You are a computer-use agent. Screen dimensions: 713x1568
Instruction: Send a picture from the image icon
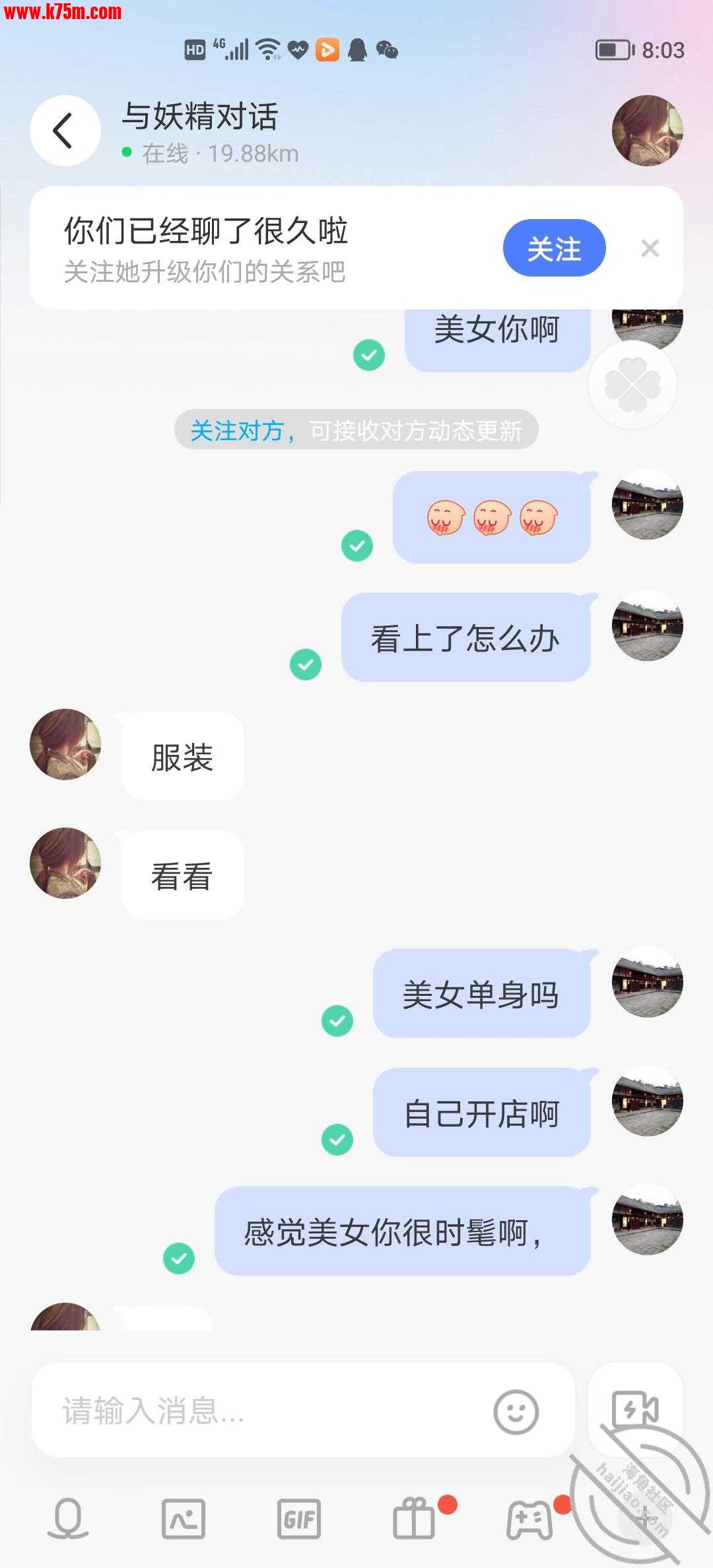coord(184,1519)
